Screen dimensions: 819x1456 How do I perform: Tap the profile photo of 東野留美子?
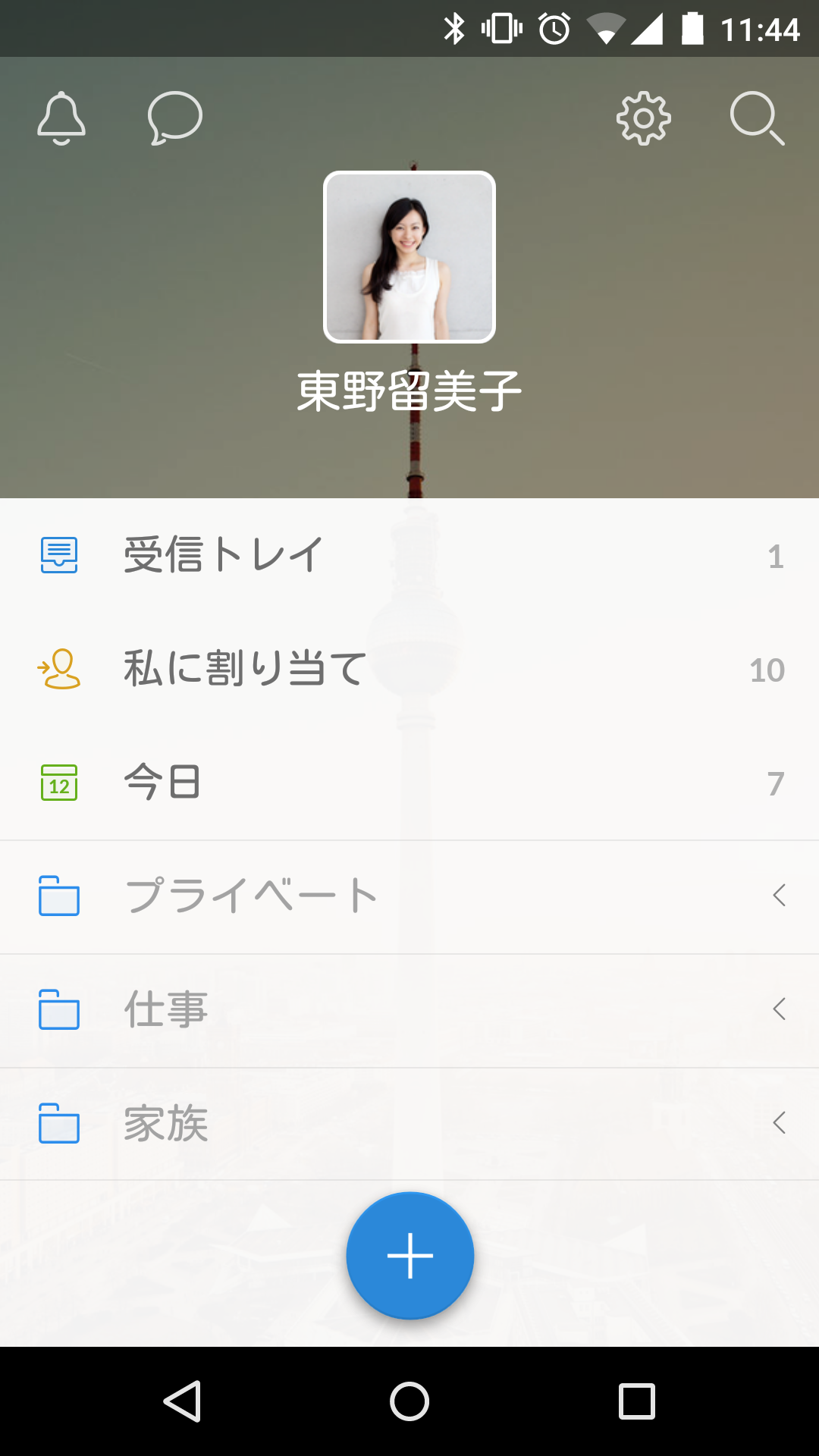[x=409, y=257]
